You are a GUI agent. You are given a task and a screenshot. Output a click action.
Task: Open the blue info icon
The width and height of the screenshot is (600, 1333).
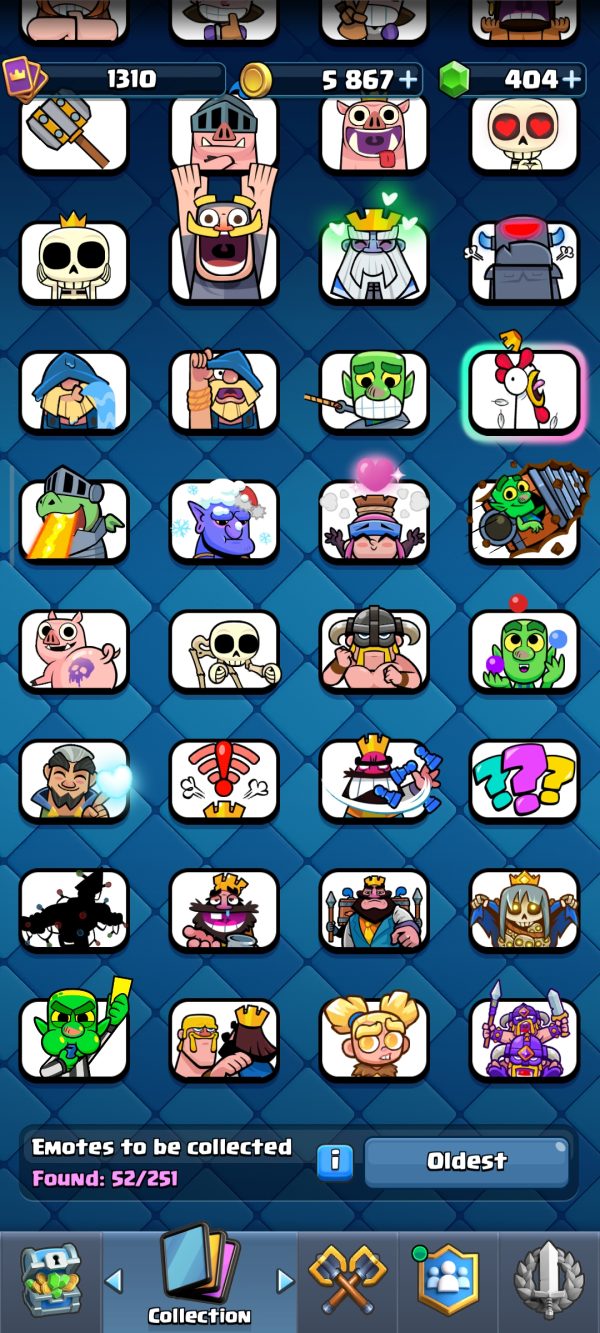click(x=335, y=1162)
